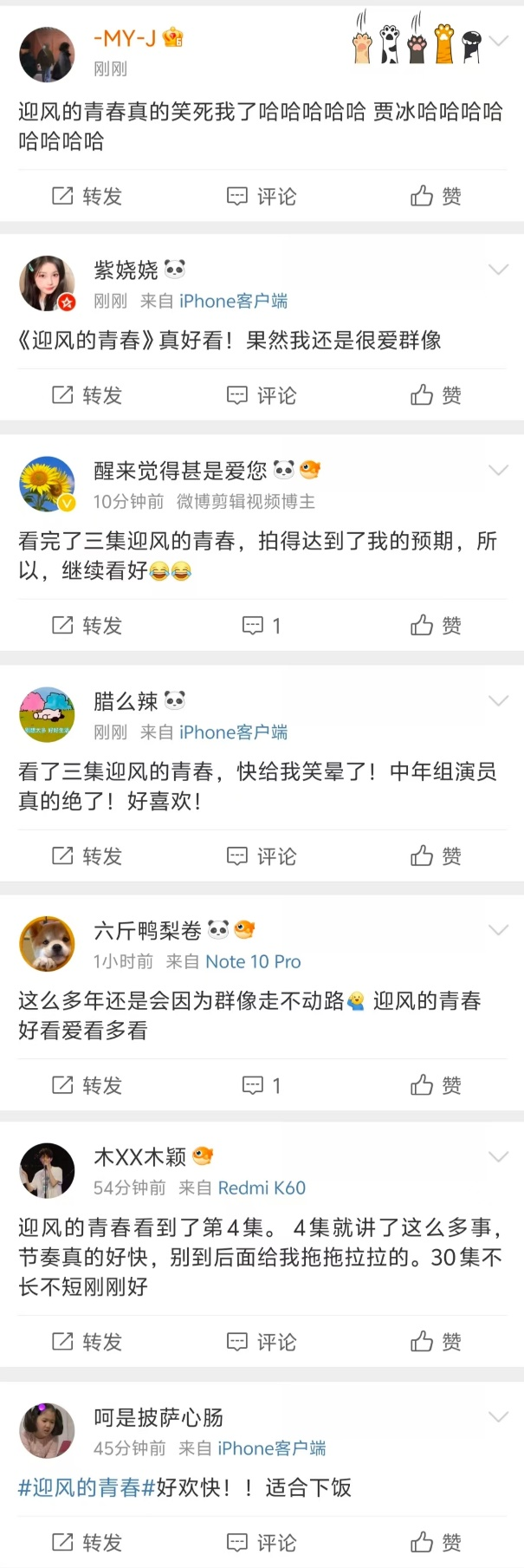The width and height of the screenshot is (524, 1568).
Task: Repost 呵是披萨心肠's post
Action: click(87, 1542)
